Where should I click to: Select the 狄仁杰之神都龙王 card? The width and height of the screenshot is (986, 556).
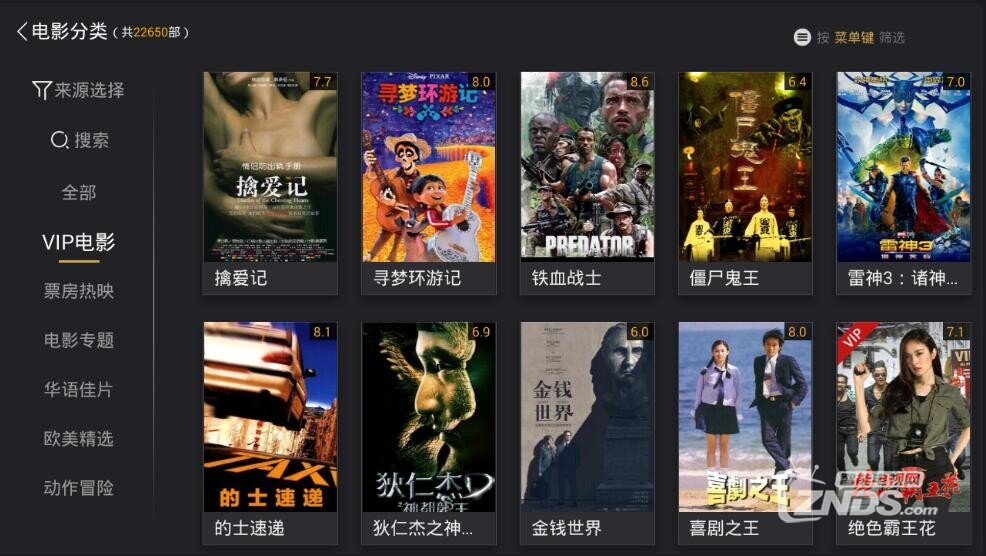click(x=428, y=431)
